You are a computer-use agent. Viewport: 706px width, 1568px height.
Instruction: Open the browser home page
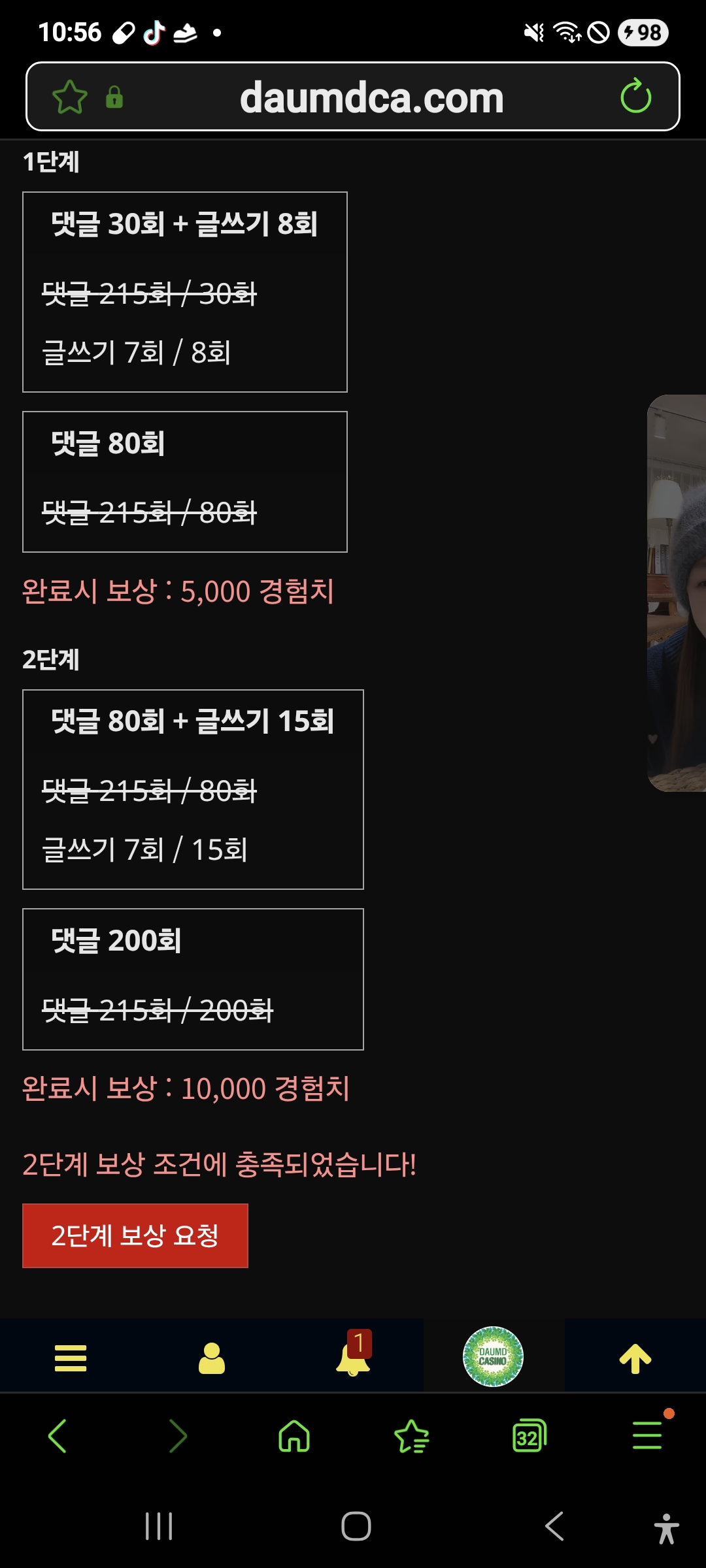[294, 1436]
